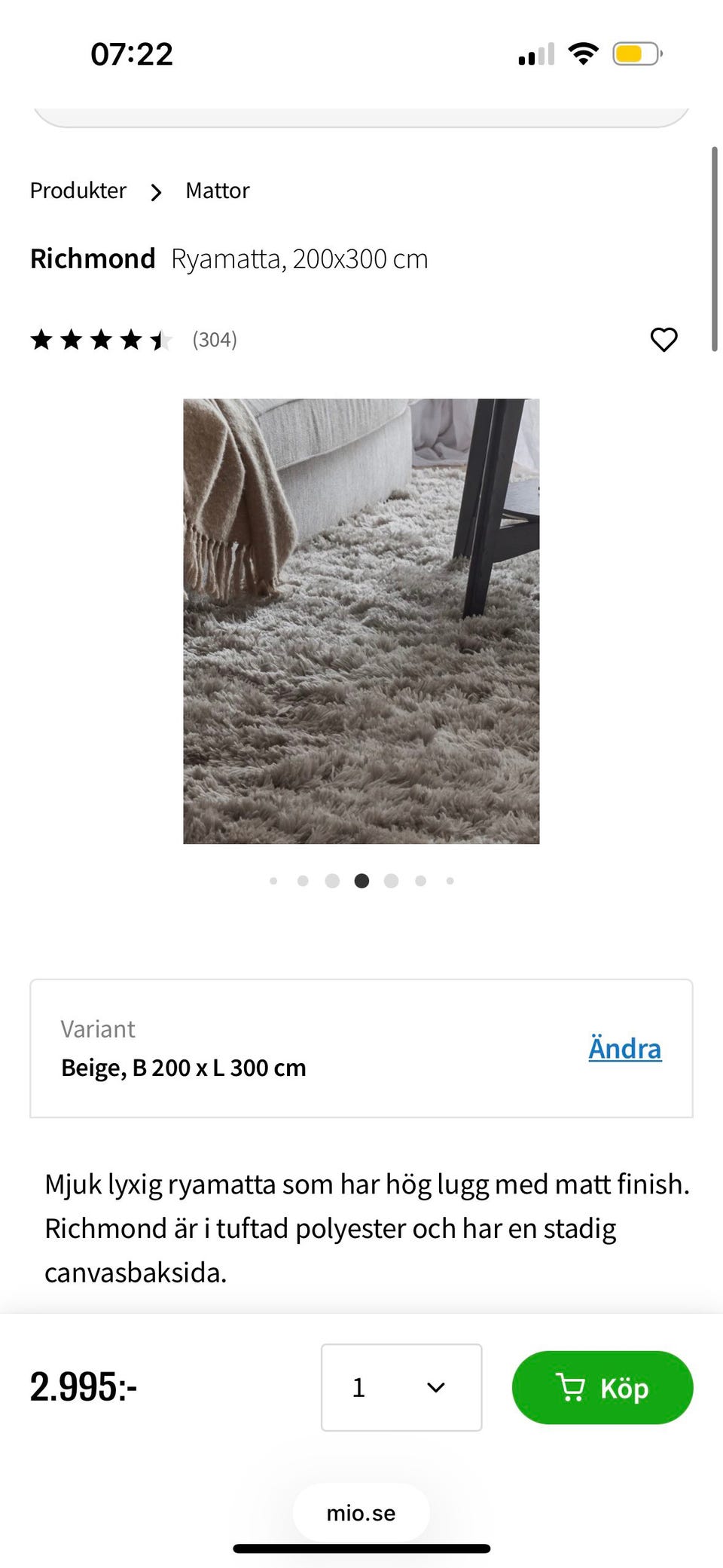Navigate to Produkter in the breadcrumb
Screen dimensions: 723x1568
point(78,190)
